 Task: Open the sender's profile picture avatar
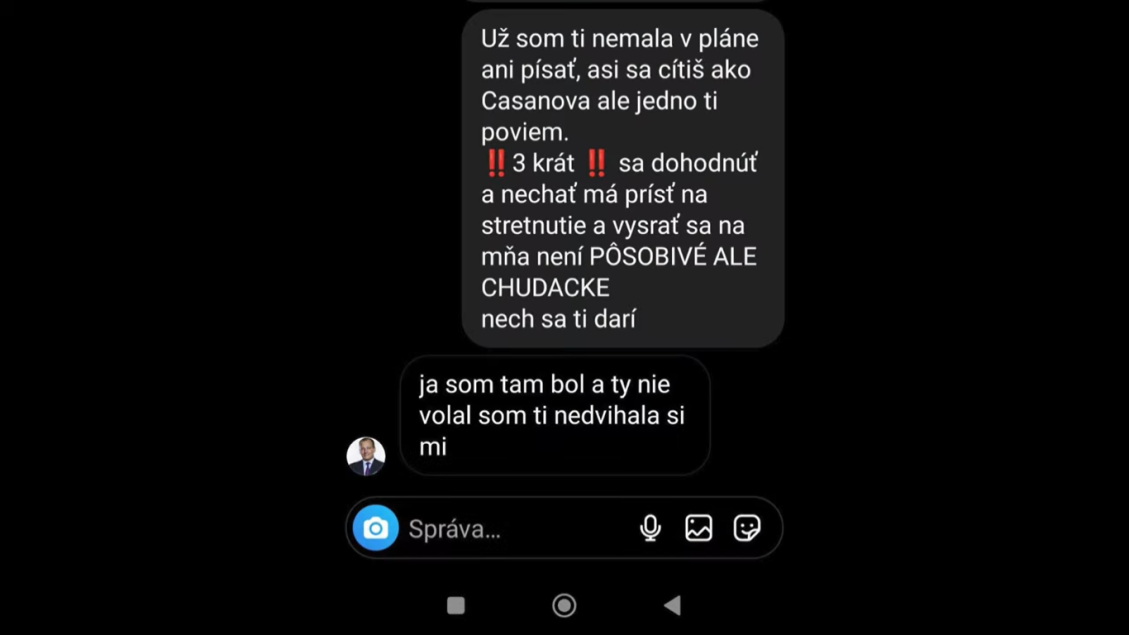(x=366, y=456)
